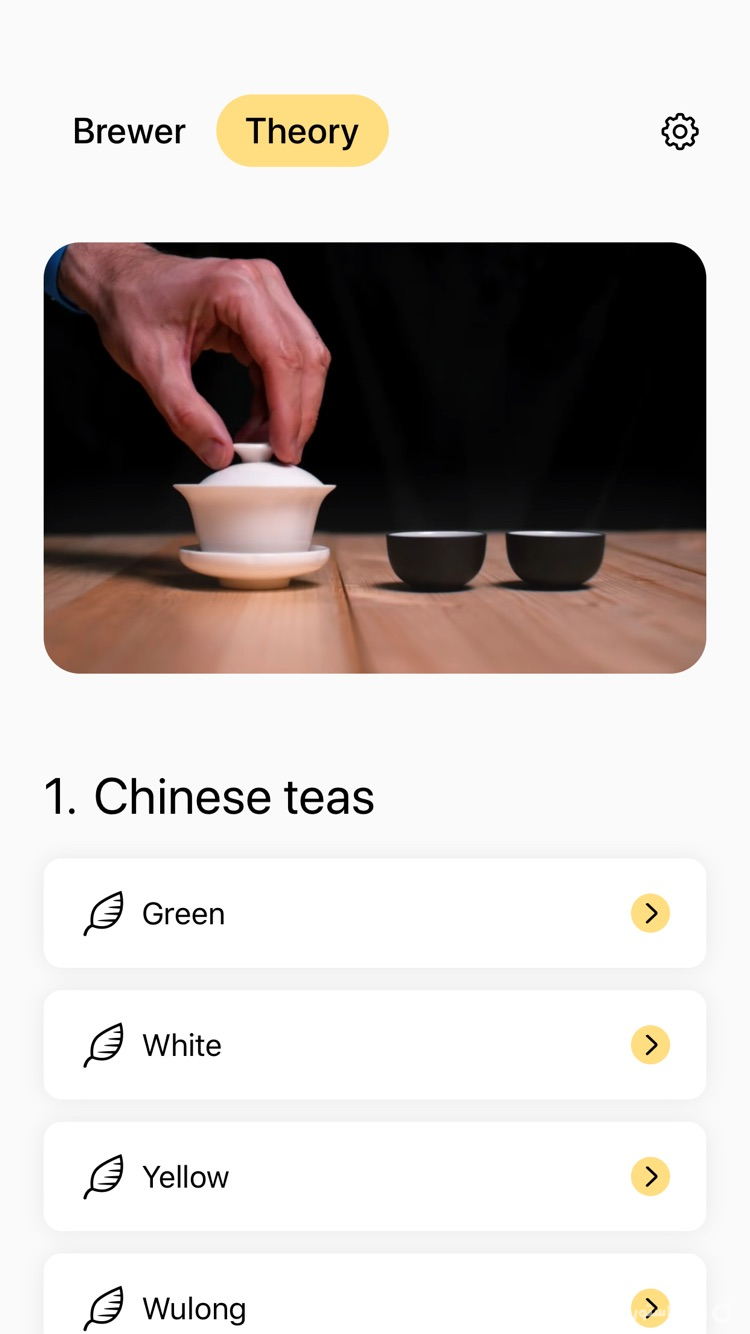Viewport: 750px width, 1334px height.
Task: Switch to the Brewer tab
Action: coord(128,130)
